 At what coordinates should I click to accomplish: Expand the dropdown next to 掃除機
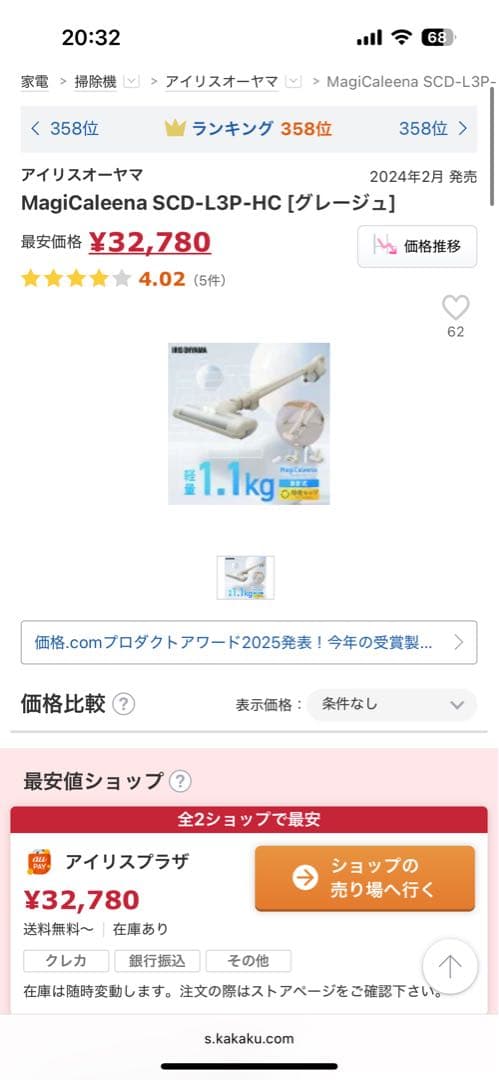(x=131, y=81)
